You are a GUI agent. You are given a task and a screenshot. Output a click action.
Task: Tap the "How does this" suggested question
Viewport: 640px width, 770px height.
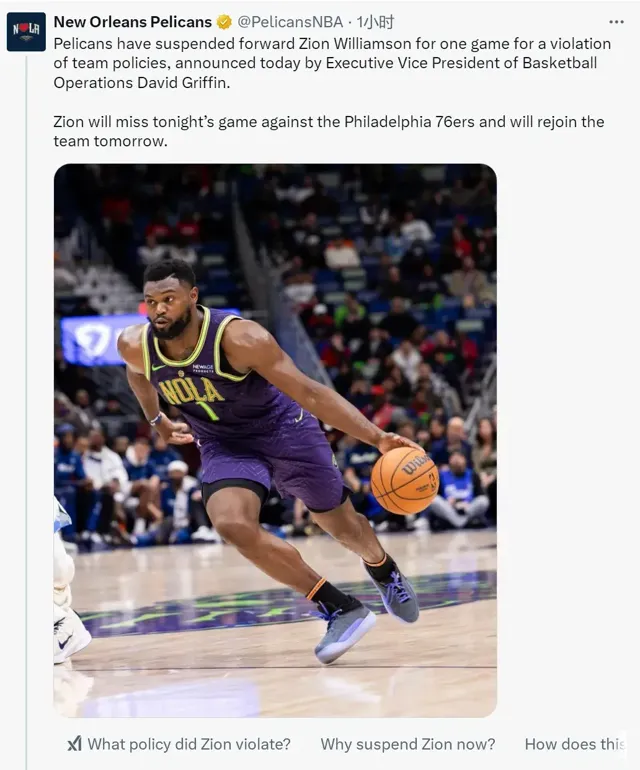pos(574,744)
